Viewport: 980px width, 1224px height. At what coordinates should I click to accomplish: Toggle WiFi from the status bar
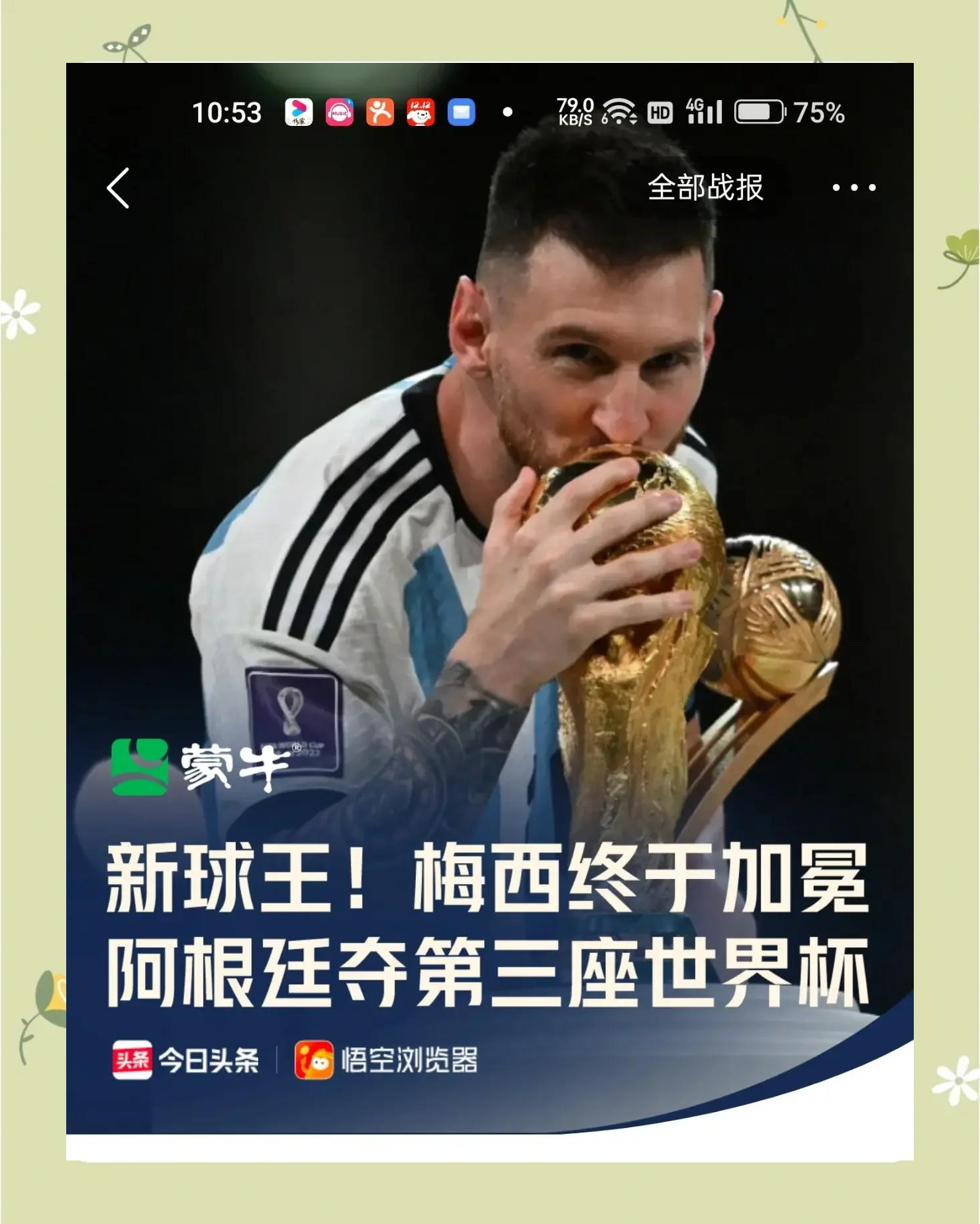(x=618, y=113)
